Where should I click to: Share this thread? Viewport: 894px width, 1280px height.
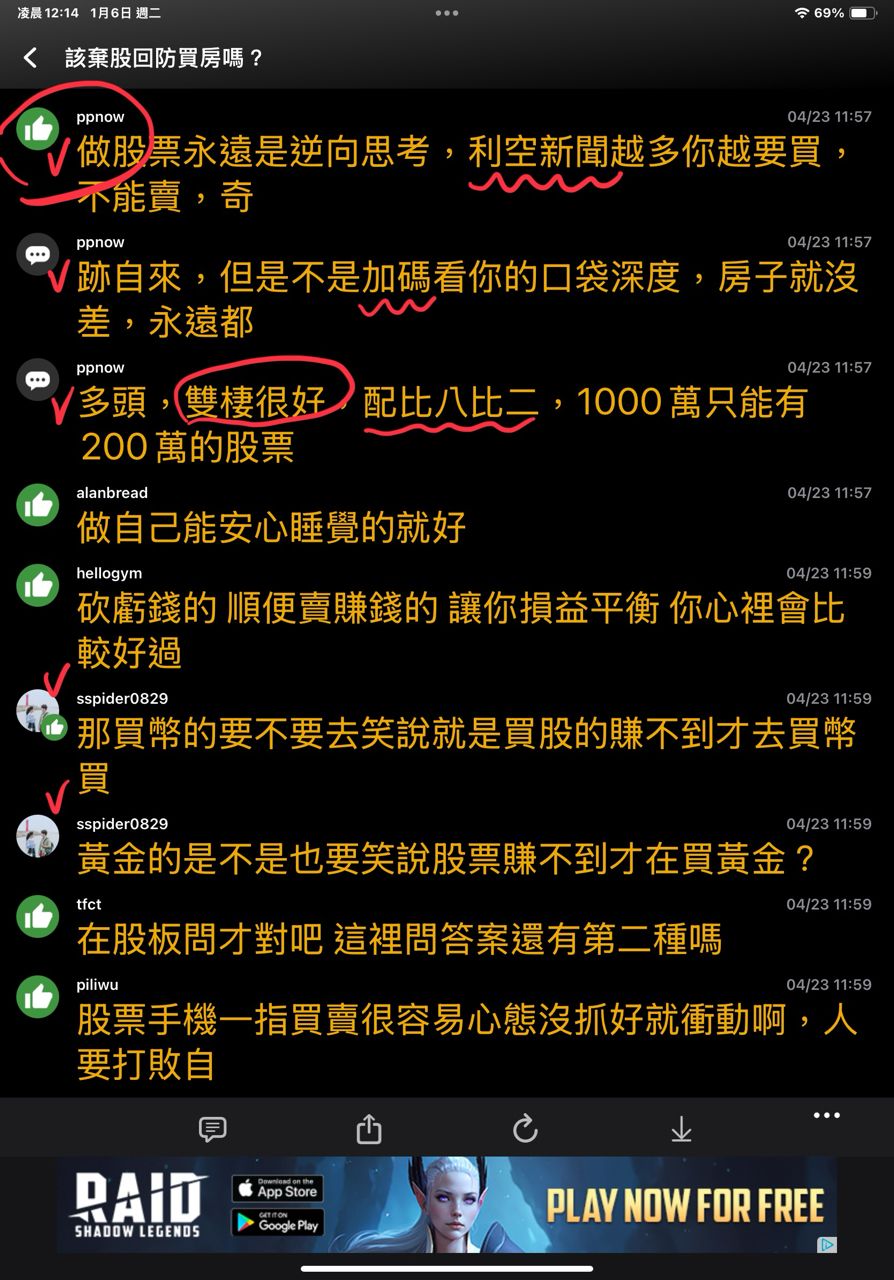click(369, 1129)
